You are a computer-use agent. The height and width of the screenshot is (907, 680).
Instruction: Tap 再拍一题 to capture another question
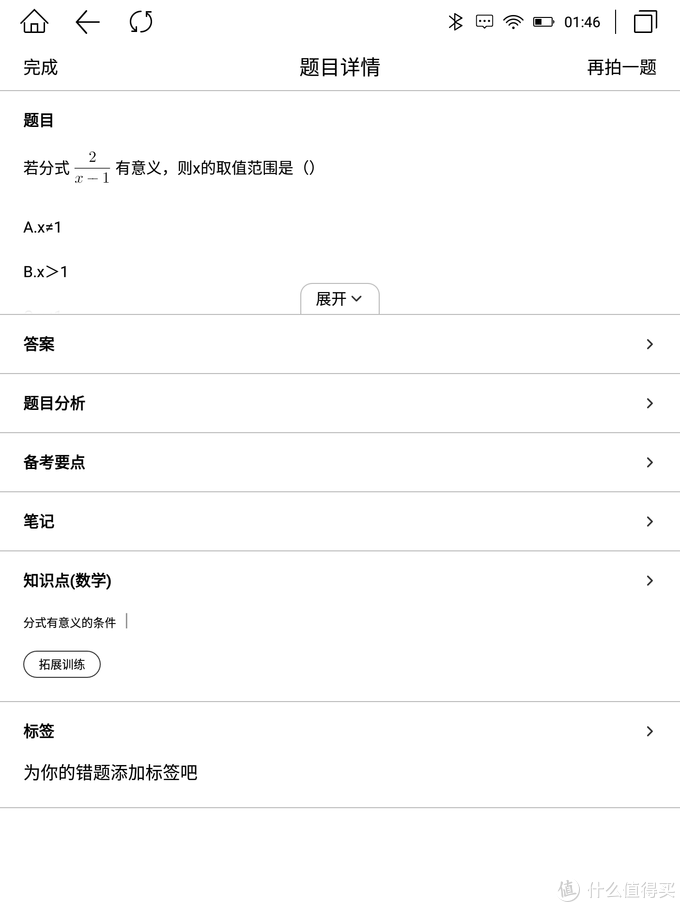[x=621, y=67]
